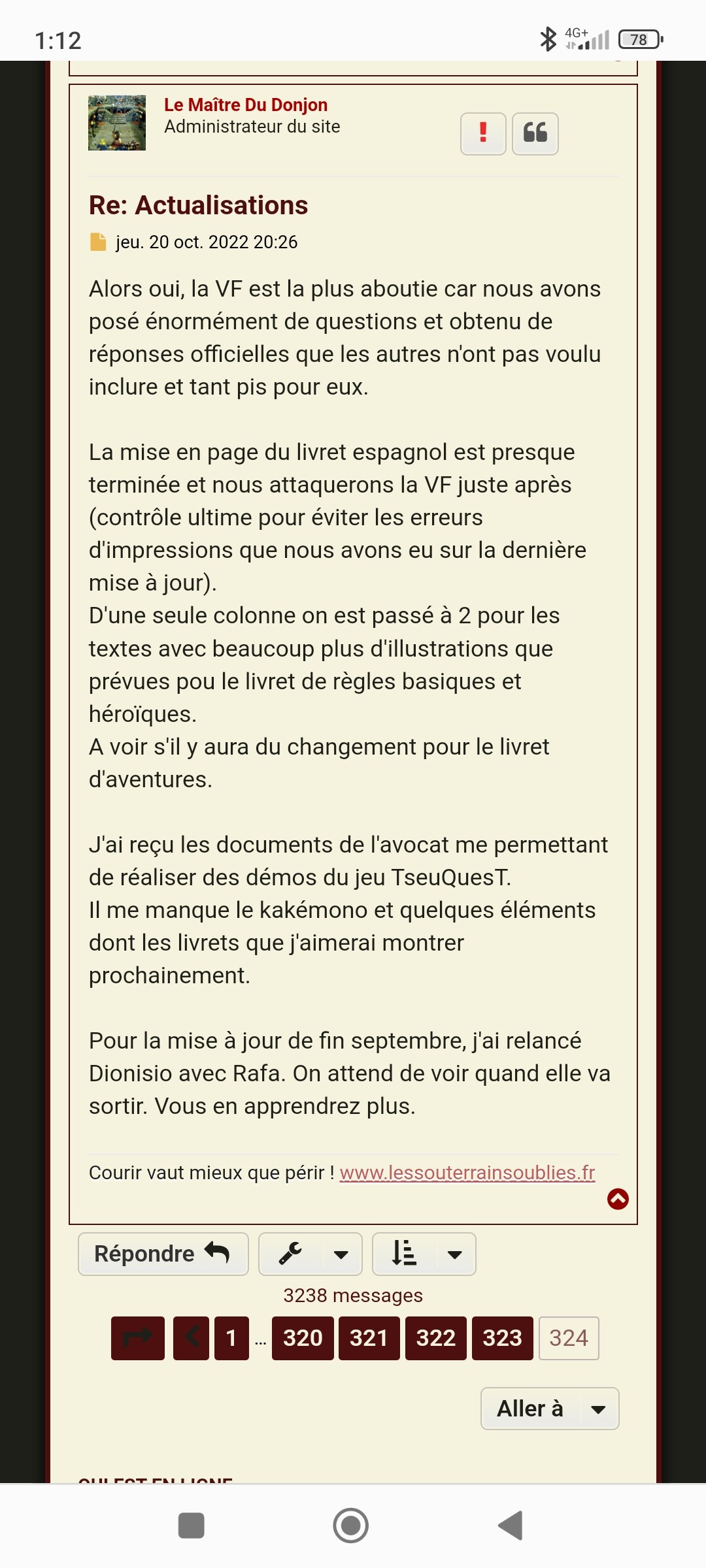Expand the topic tools wrench dropdown
The image size is (706, 1568).
[311, 1254]
